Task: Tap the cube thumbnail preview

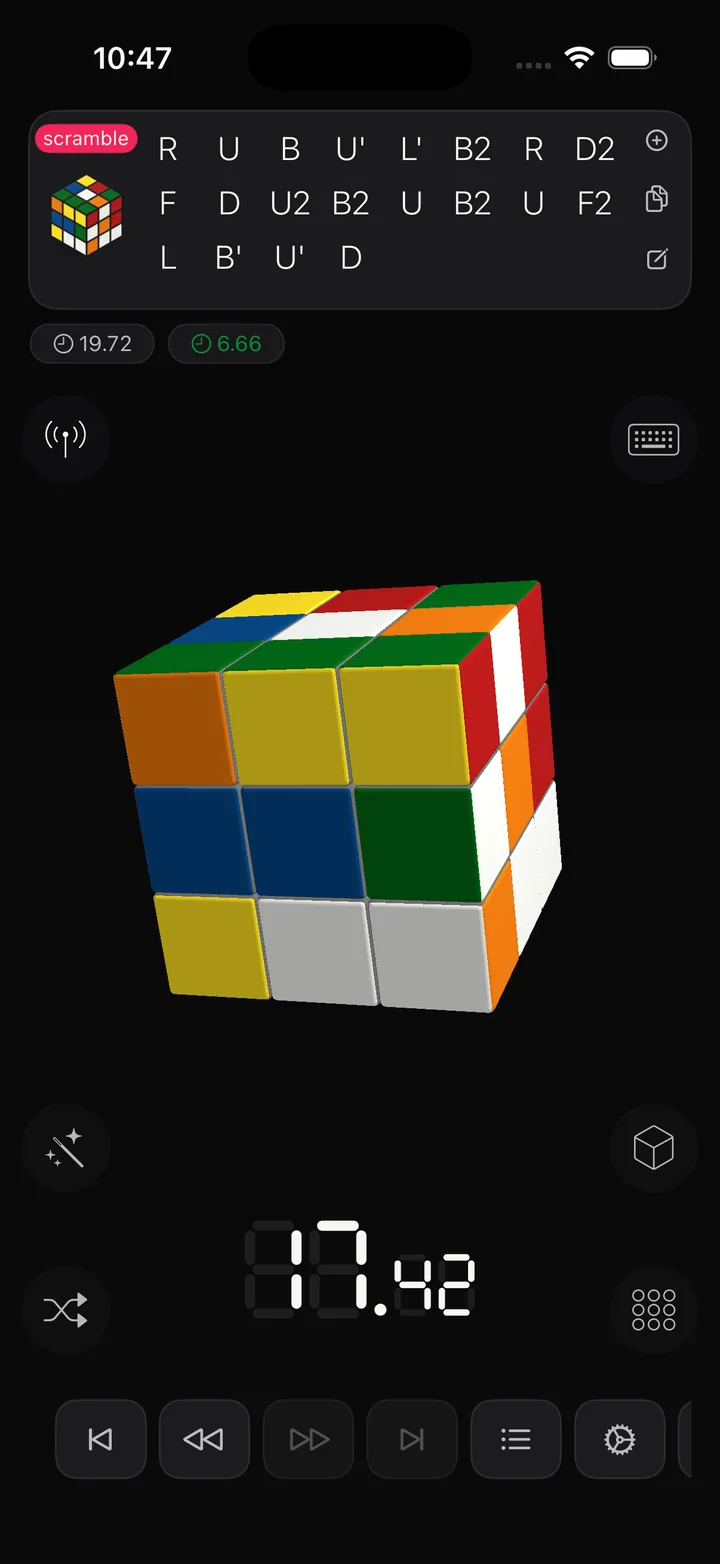Action: (x=86, y=215)
